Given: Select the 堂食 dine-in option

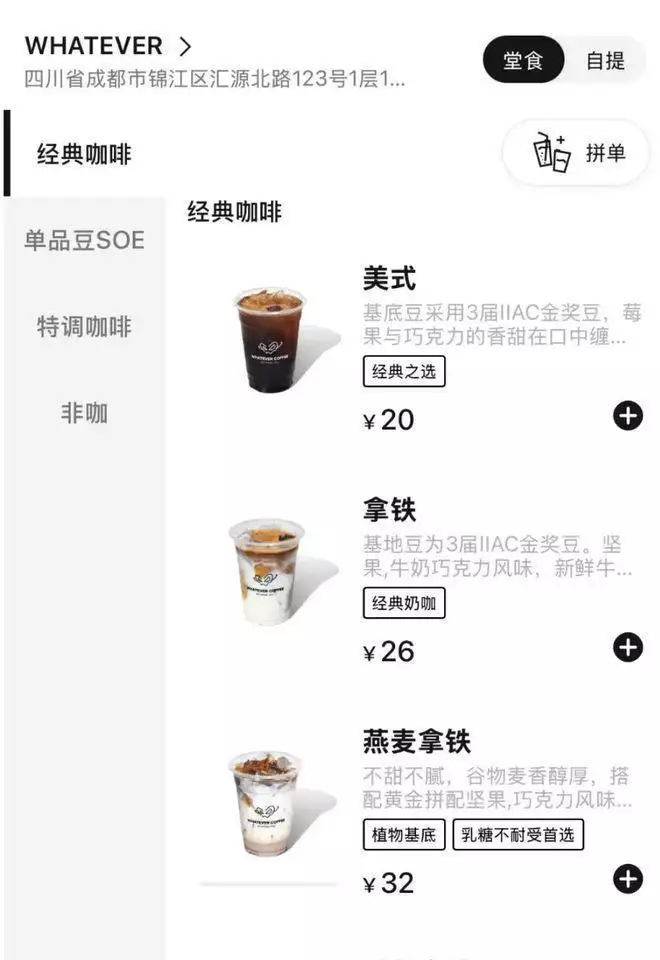Looking at the screenshot, I should [x=522, y=60].
